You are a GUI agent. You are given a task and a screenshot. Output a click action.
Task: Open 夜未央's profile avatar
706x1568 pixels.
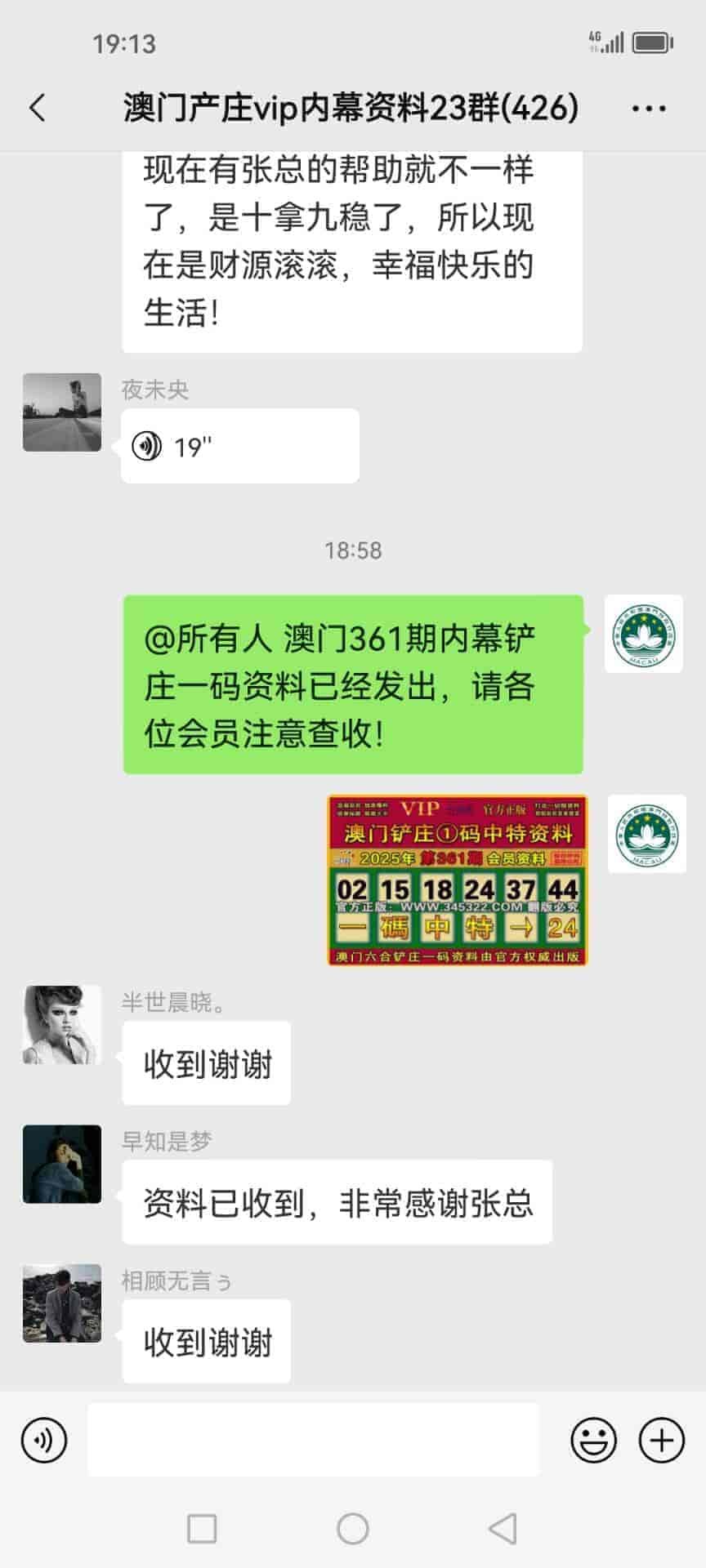click(62, 412)
